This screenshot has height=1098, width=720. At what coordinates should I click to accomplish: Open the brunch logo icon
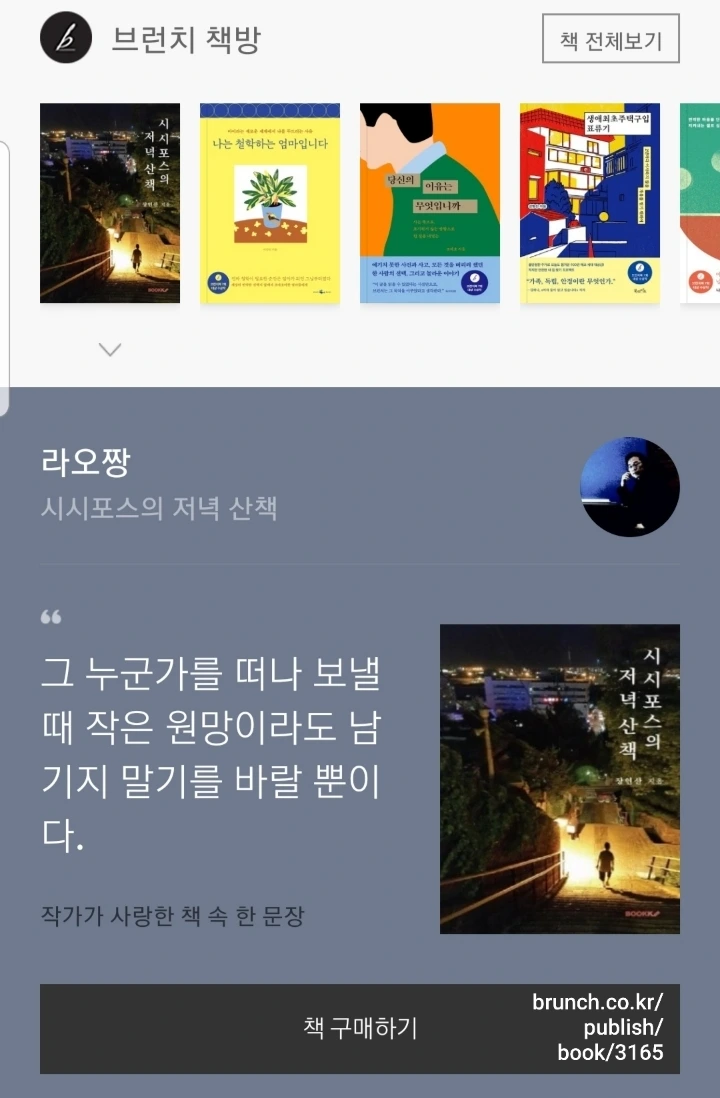tap(66, 37)
